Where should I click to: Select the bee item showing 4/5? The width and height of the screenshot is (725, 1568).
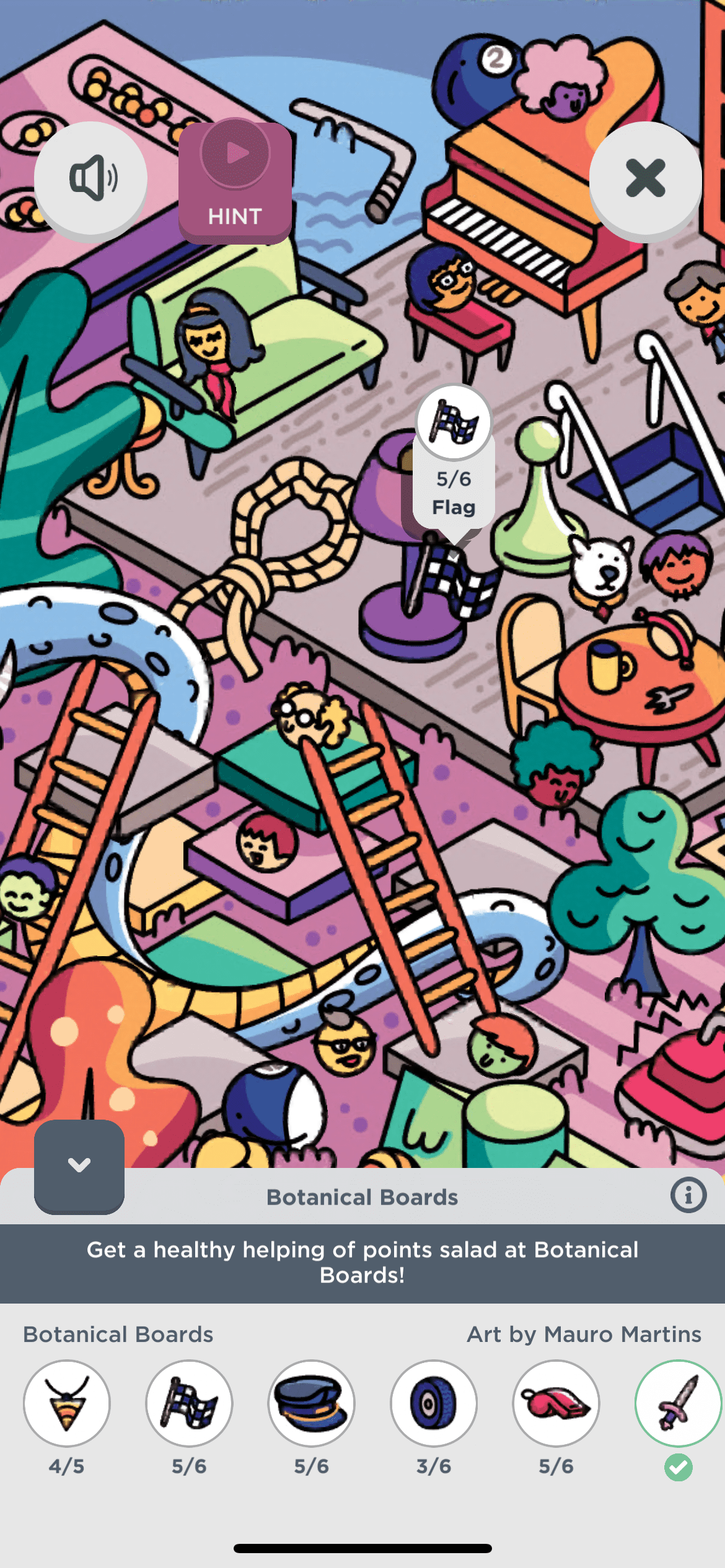coord(67,1403)
